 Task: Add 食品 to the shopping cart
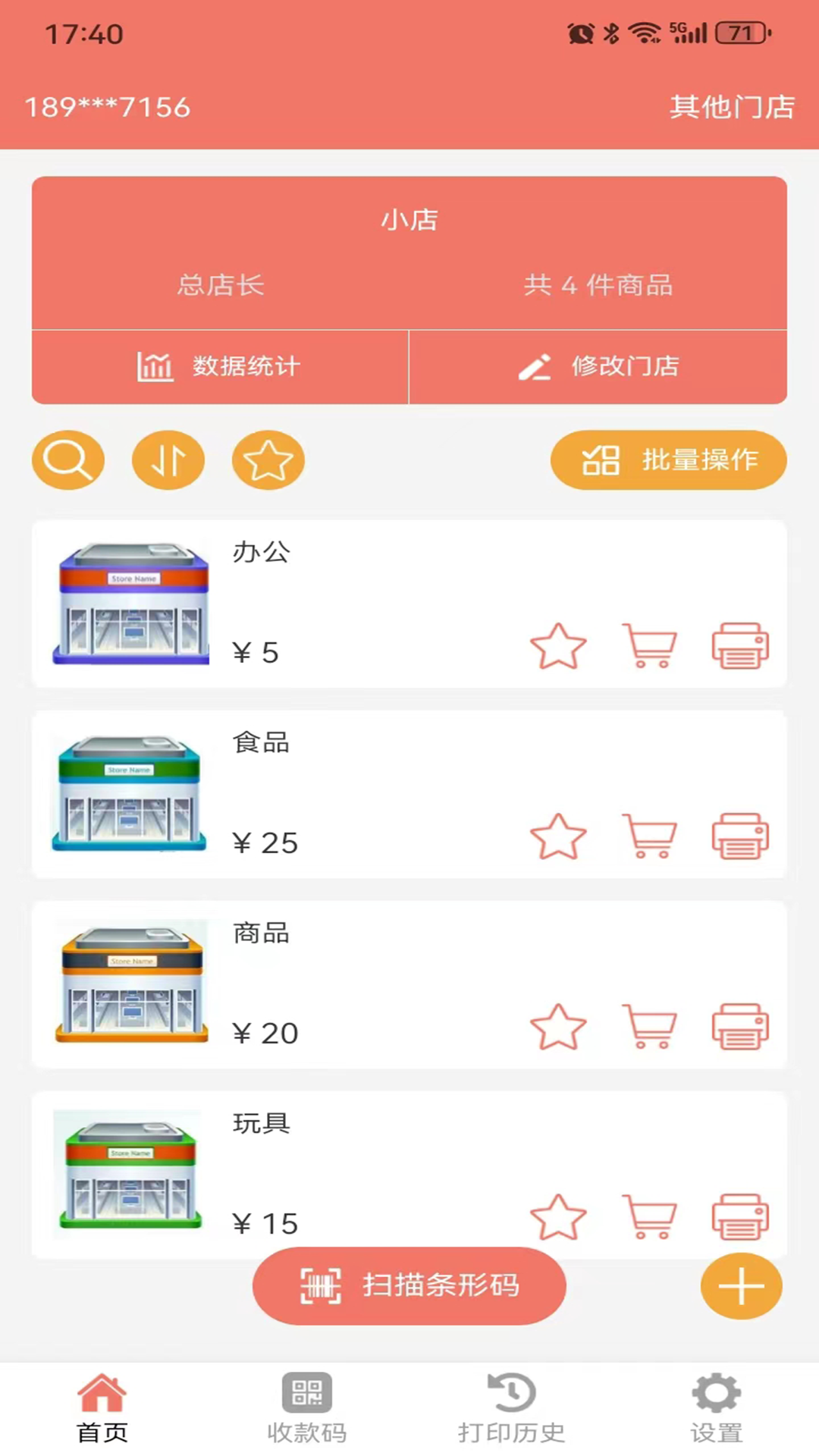click(648, 836)
